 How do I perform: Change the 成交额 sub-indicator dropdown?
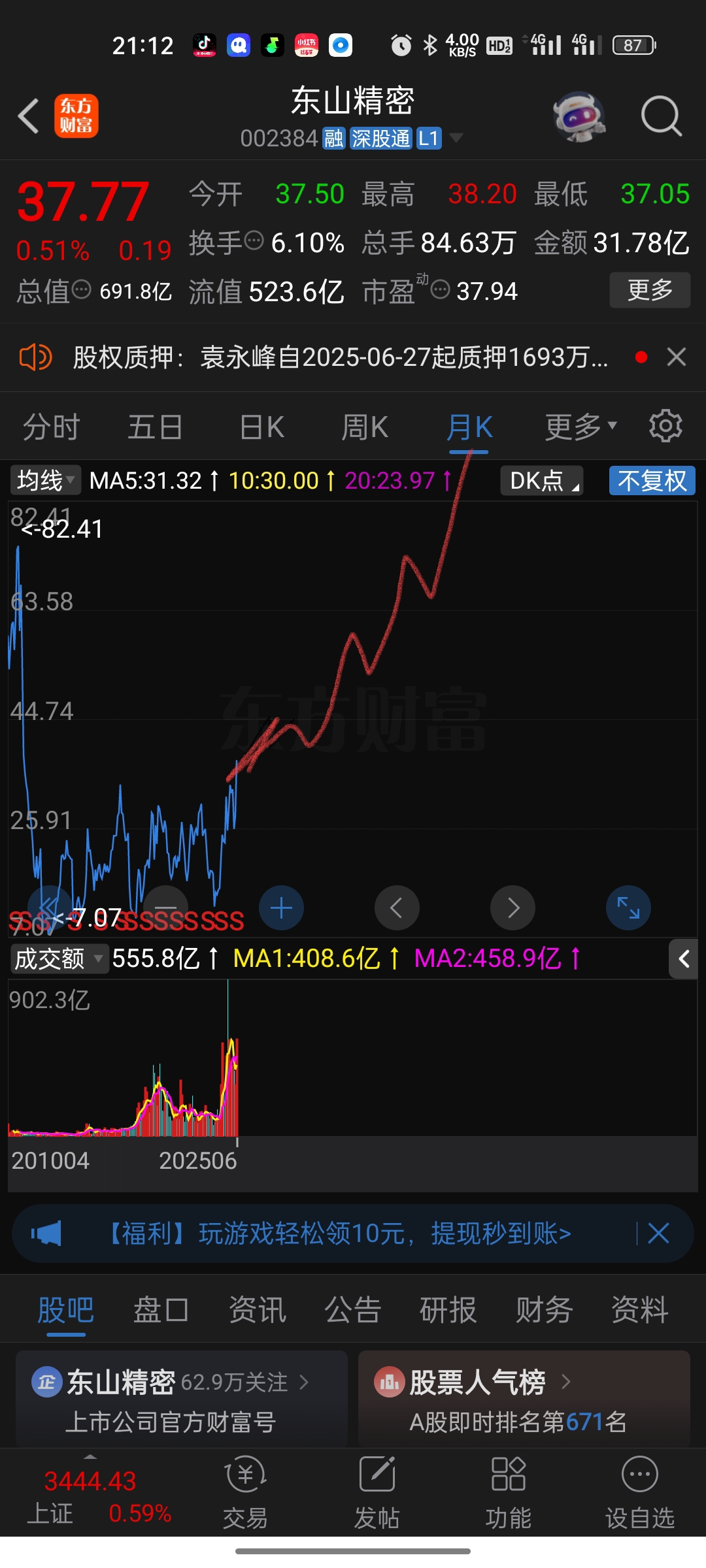click(59, 958)
